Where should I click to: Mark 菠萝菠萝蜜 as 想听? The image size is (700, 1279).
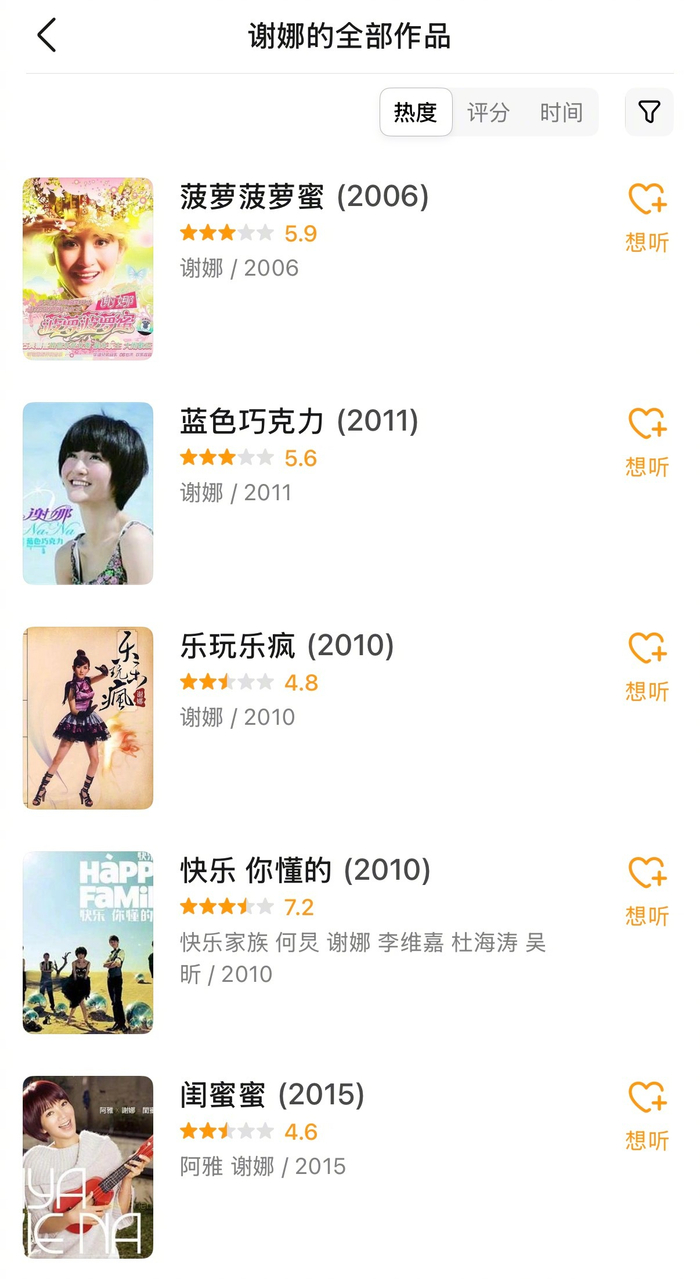(647, 216)
